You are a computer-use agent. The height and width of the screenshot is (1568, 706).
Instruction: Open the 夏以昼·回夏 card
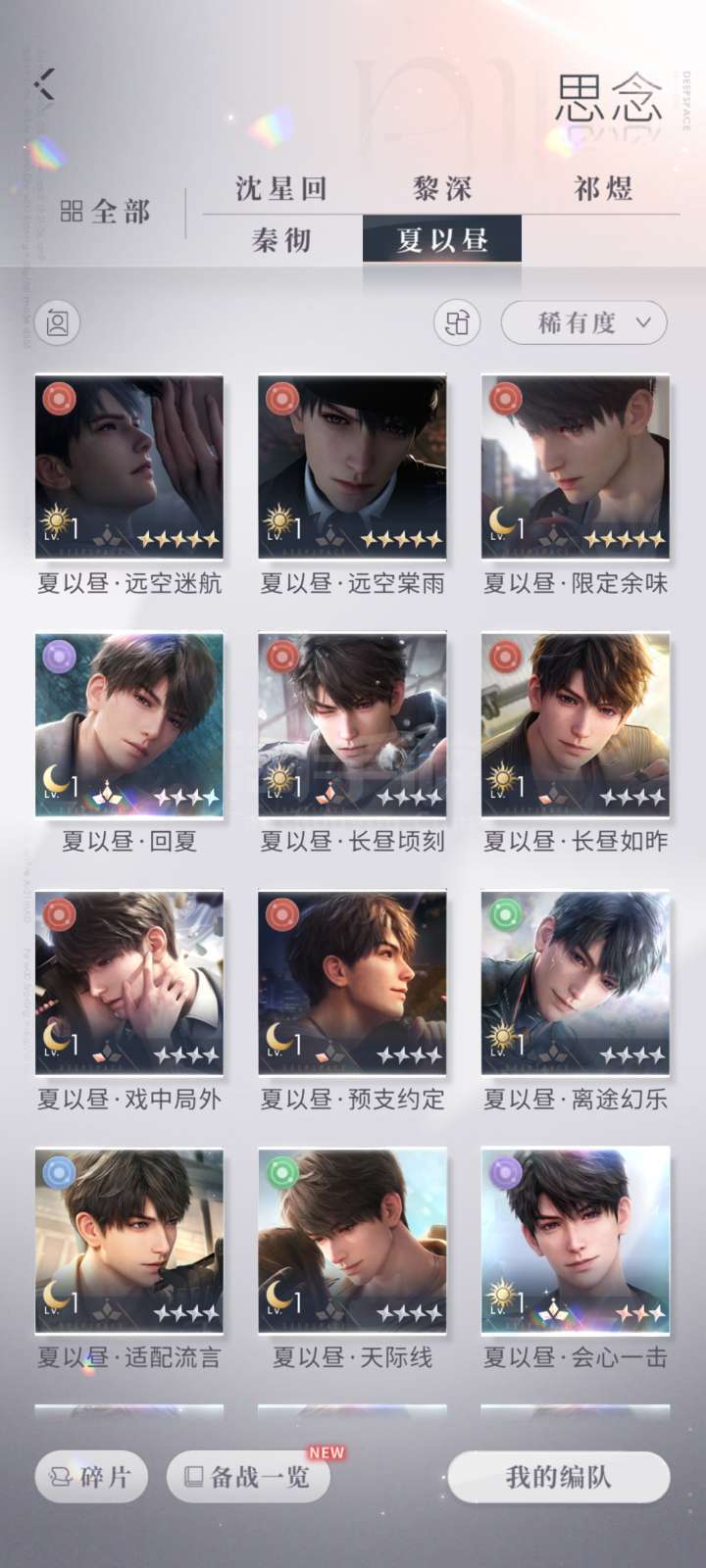pos(129,725)
